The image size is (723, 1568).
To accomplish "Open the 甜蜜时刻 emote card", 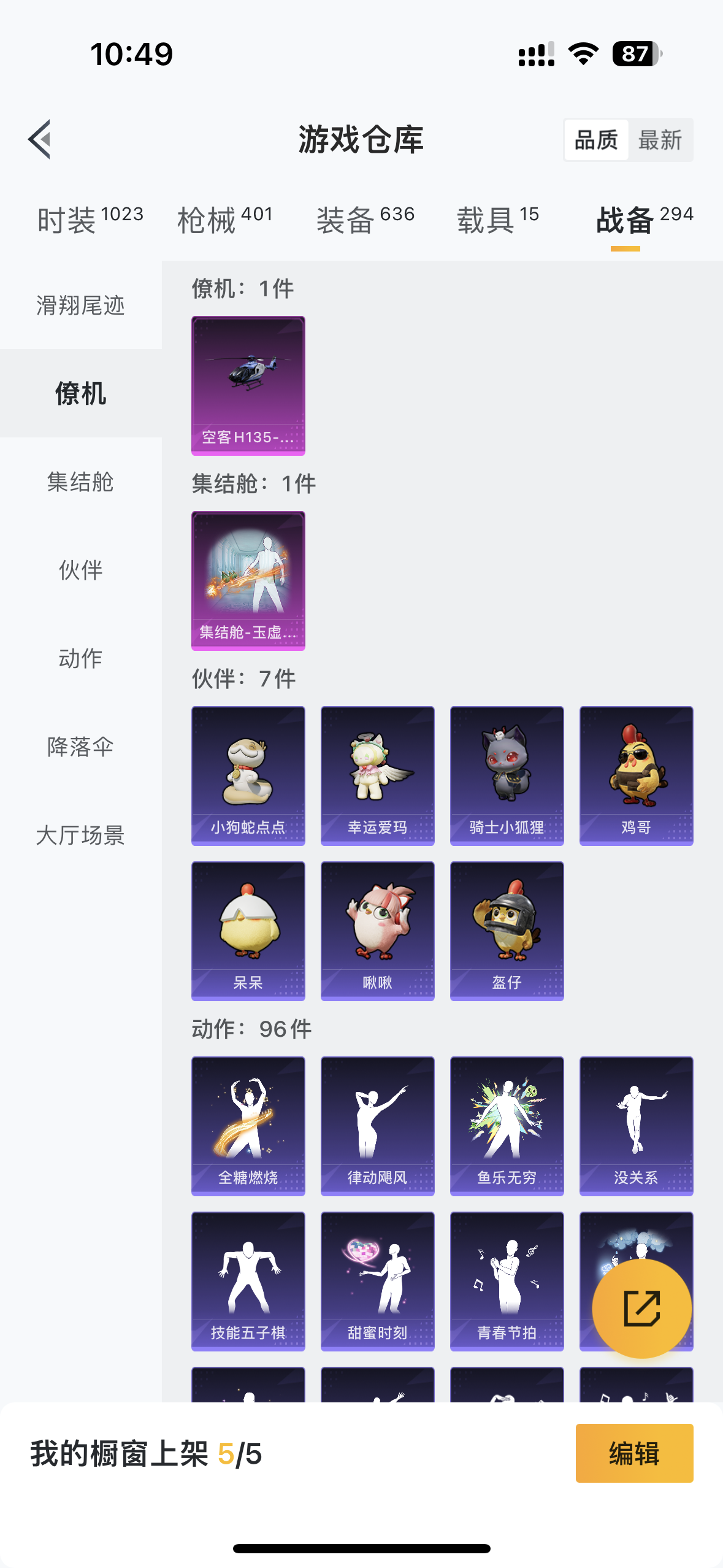I will 377,1281.
